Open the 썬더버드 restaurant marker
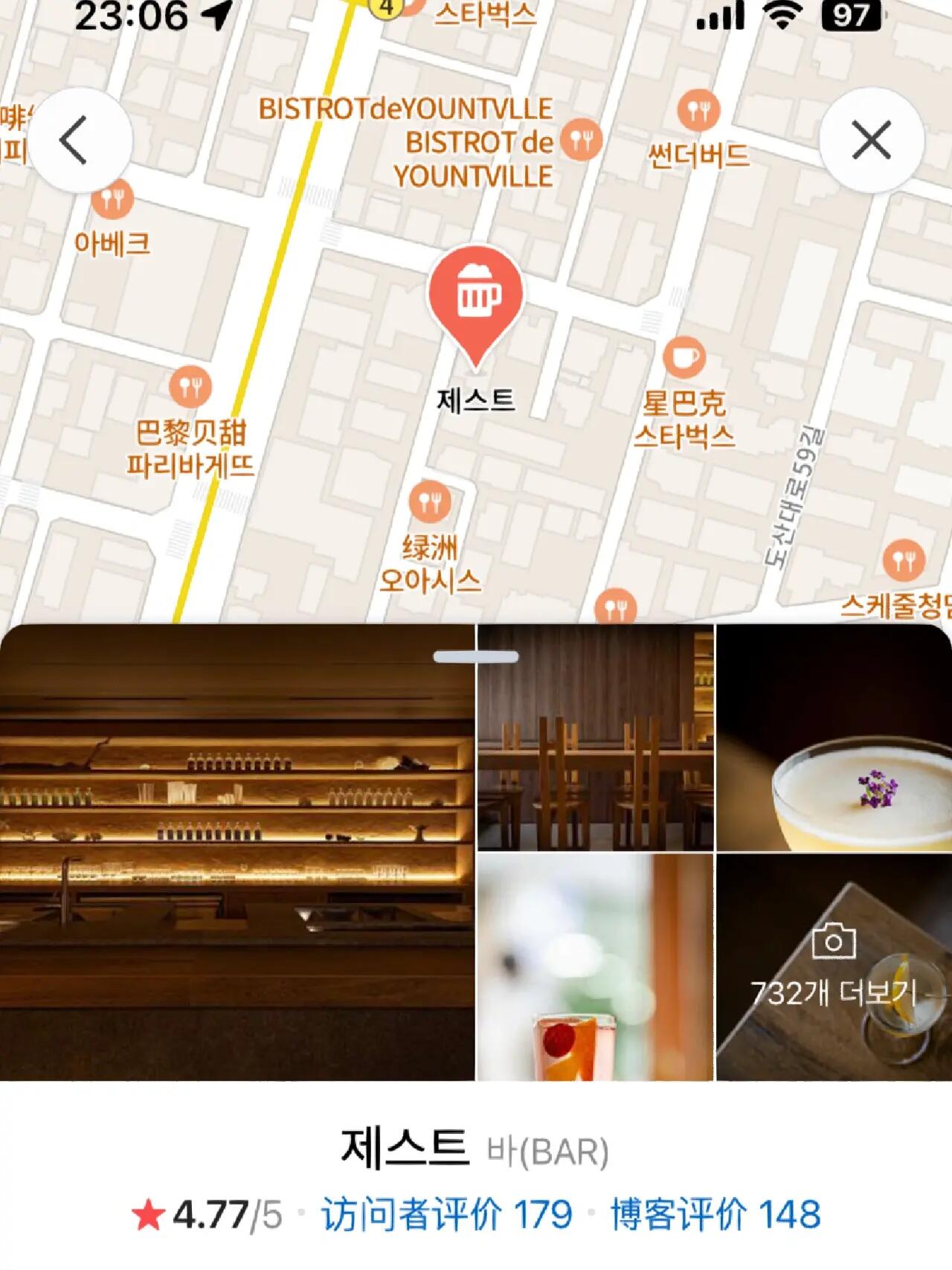The width and height of the screenshot is (952, 1270). click(698, 112)
